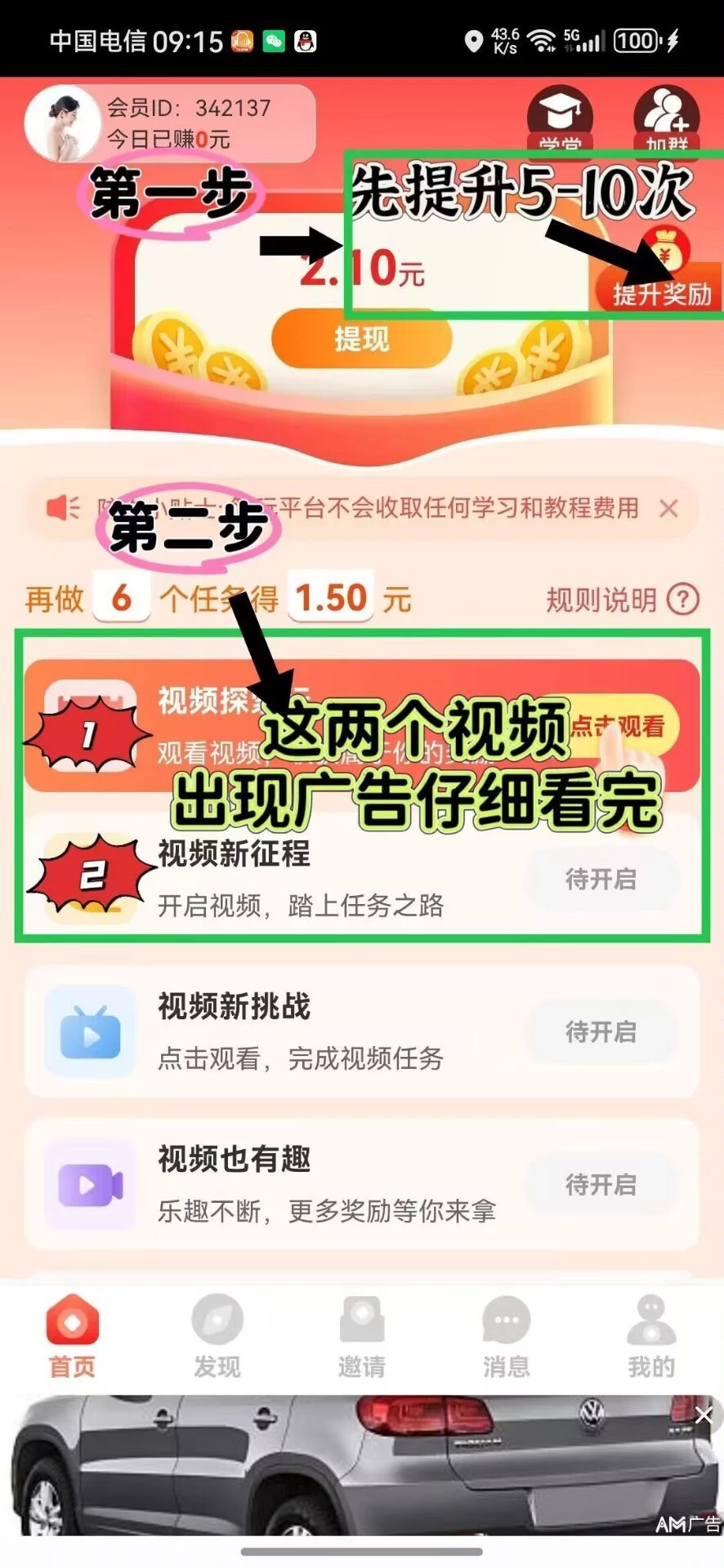Close the car advertisement banner
The image size is (724, 1568).
point(704,1415)
